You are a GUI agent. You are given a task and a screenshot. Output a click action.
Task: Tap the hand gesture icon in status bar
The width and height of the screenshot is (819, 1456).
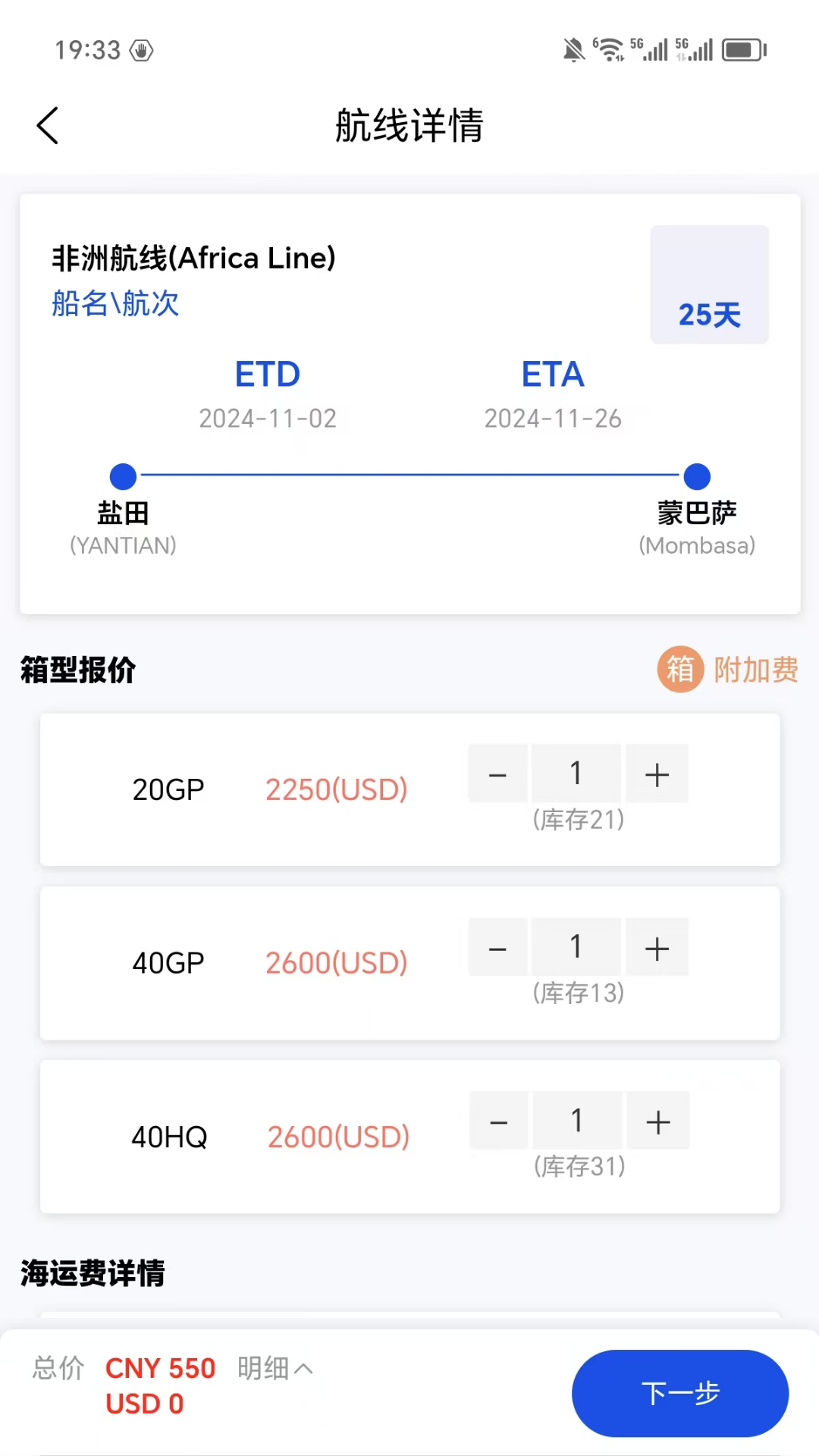pos(142,50)
